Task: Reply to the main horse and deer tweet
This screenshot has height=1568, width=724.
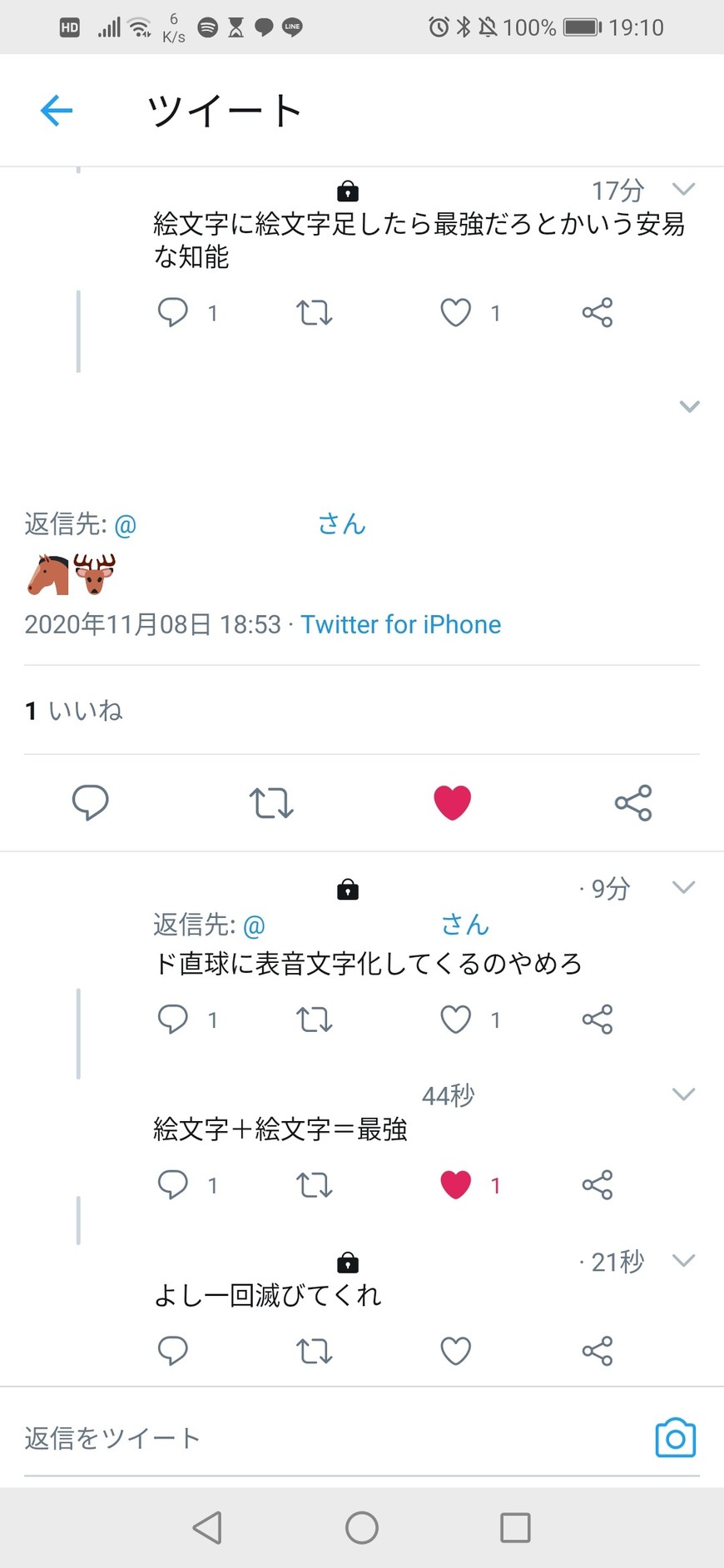Action: [91, 802]
